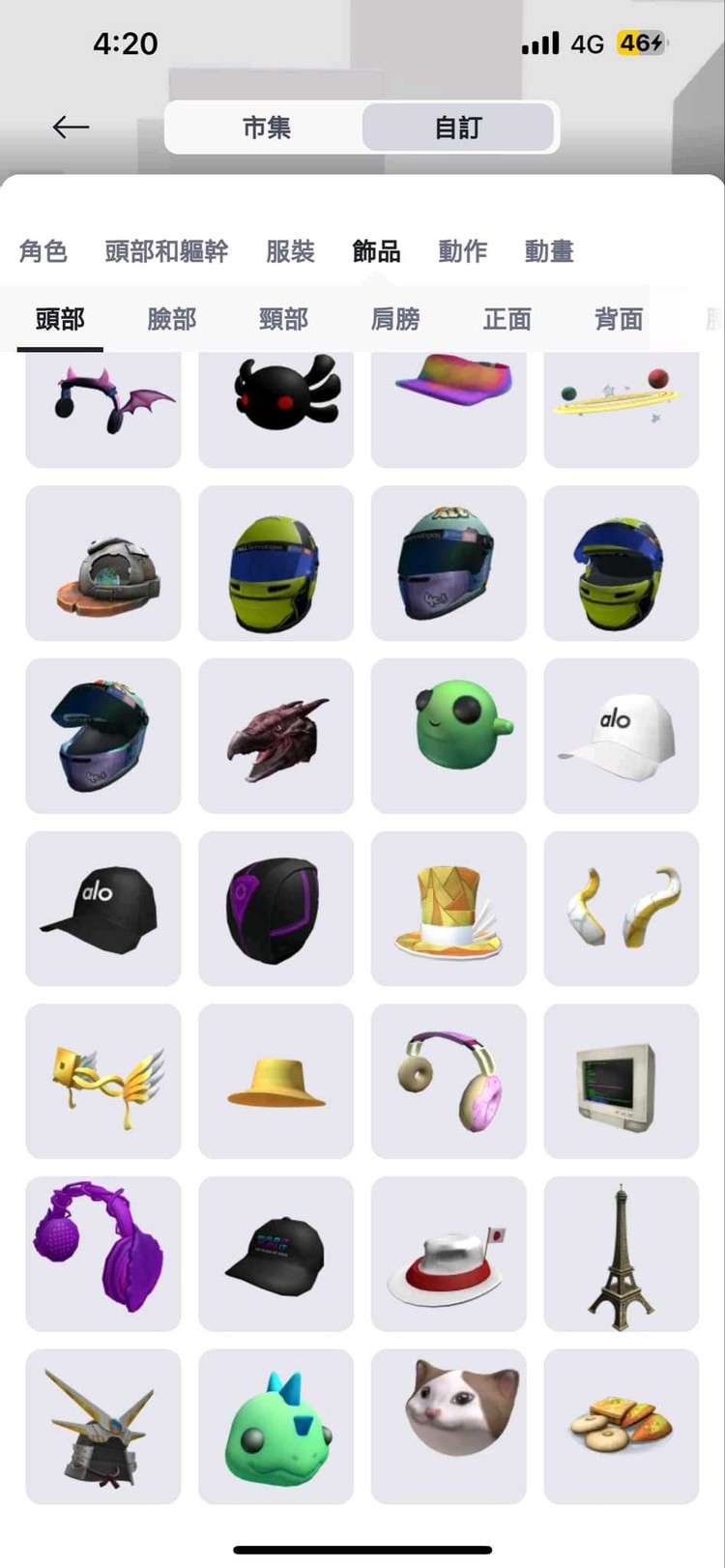This screenshot has width=725, height=1568.
Task: Switch to the 頸部 sub-tab
Action: pos(283,319)
